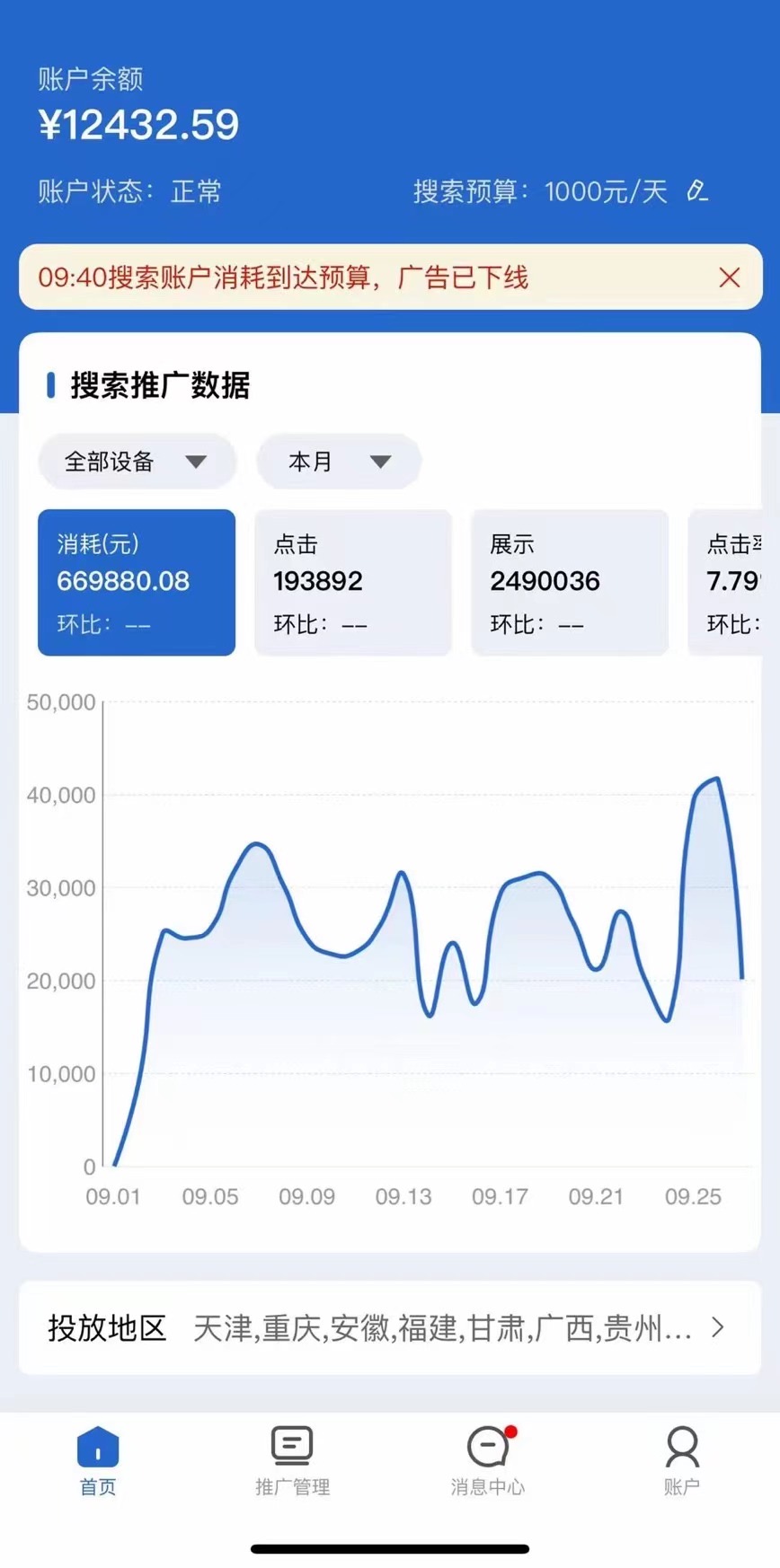Dismiss the 09:40 budget alert banner
The width and height of the screenshot is (780, 1568).
tap(730, 278)
